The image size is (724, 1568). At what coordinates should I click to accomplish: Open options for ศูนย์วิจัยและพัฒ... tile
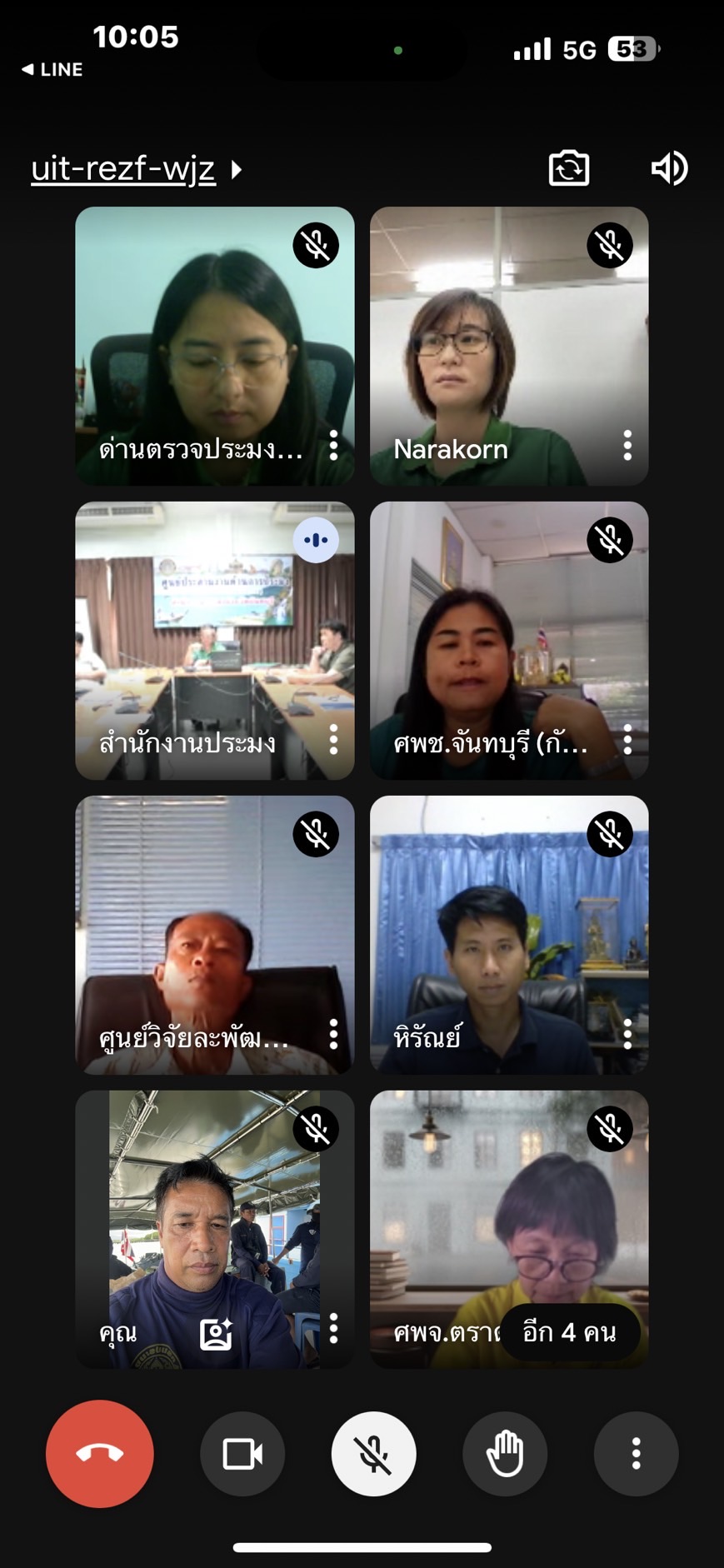[x=333, y=1034]
